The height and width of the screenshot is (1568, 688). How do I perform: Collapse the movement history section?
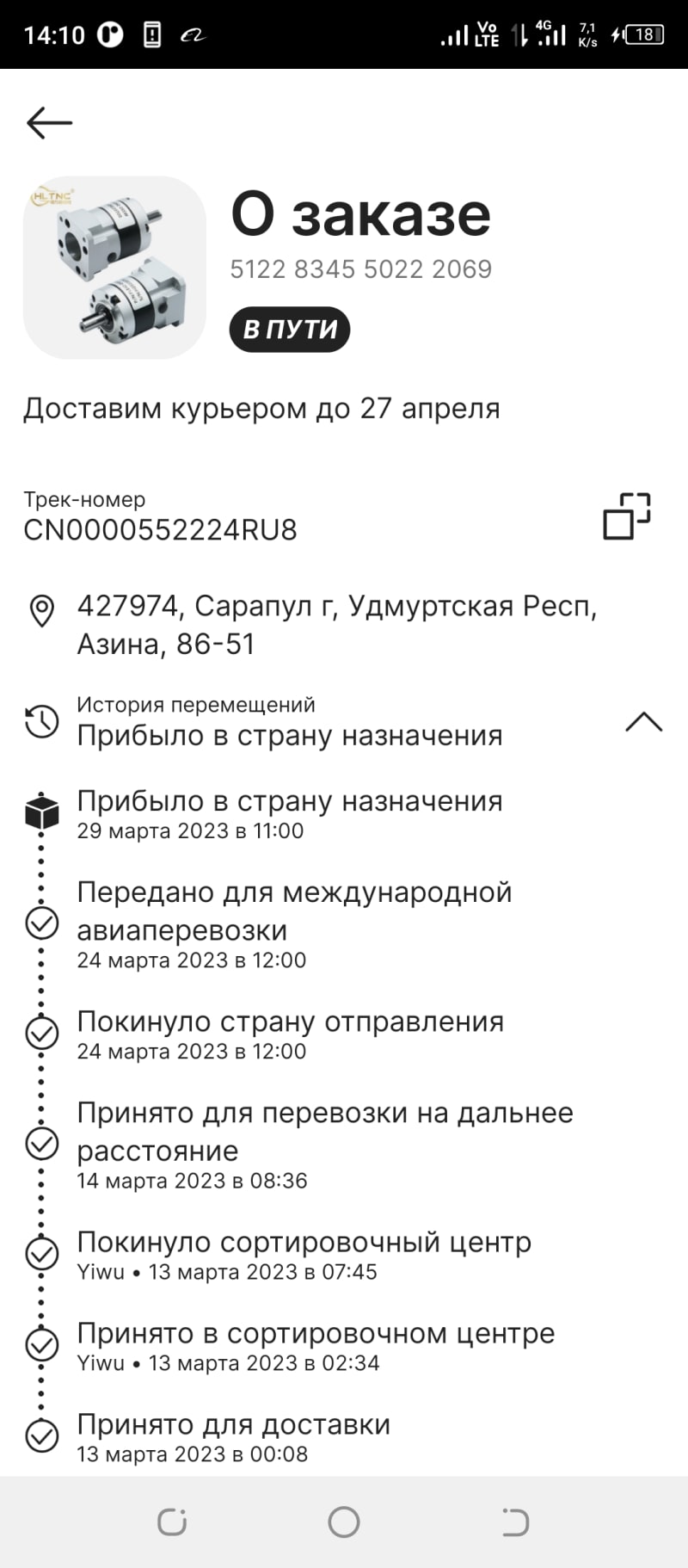643,722
